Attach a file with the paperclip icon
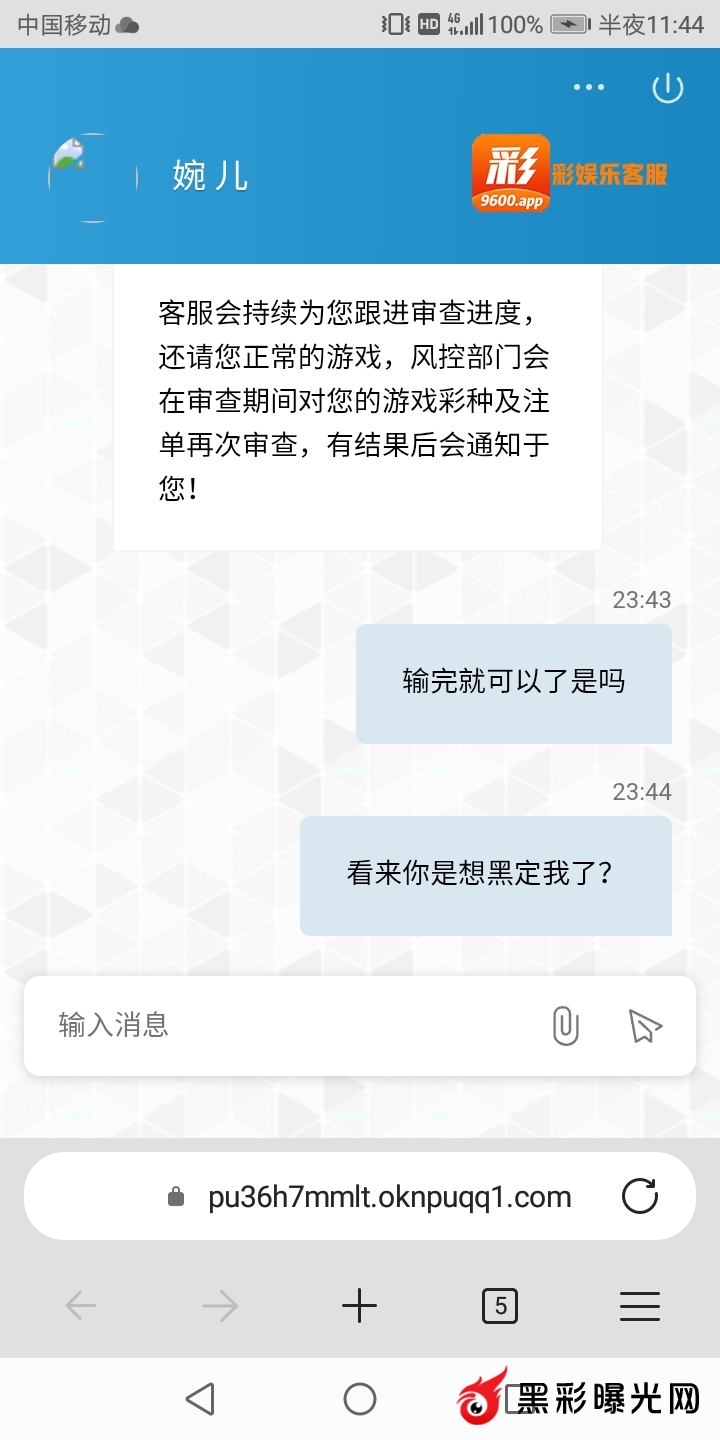The image size is (720, 1440). coord(565,1026)
